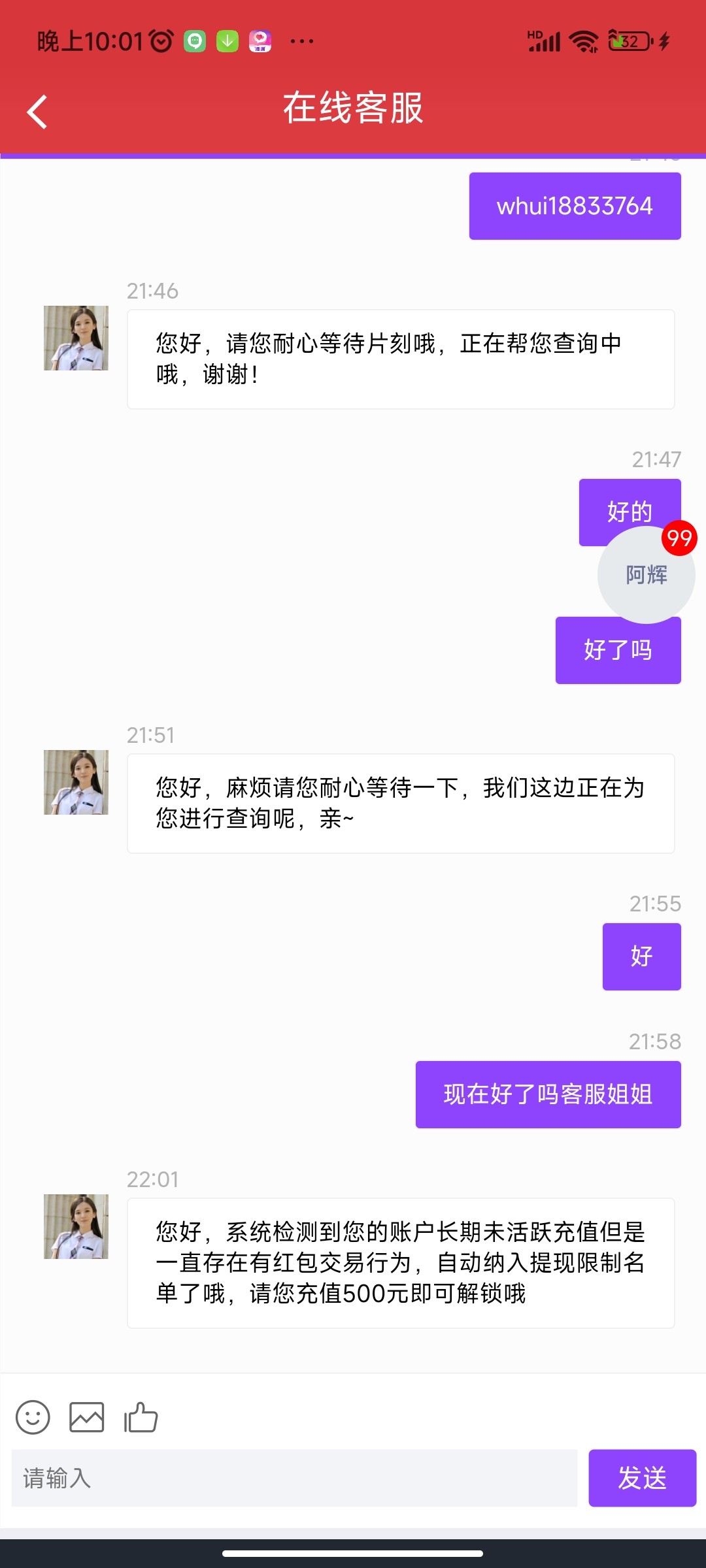The height and width of the screenshot is (1568, 706).
Task: Open the emoji picker
Action: click(x=33, y=1417)
